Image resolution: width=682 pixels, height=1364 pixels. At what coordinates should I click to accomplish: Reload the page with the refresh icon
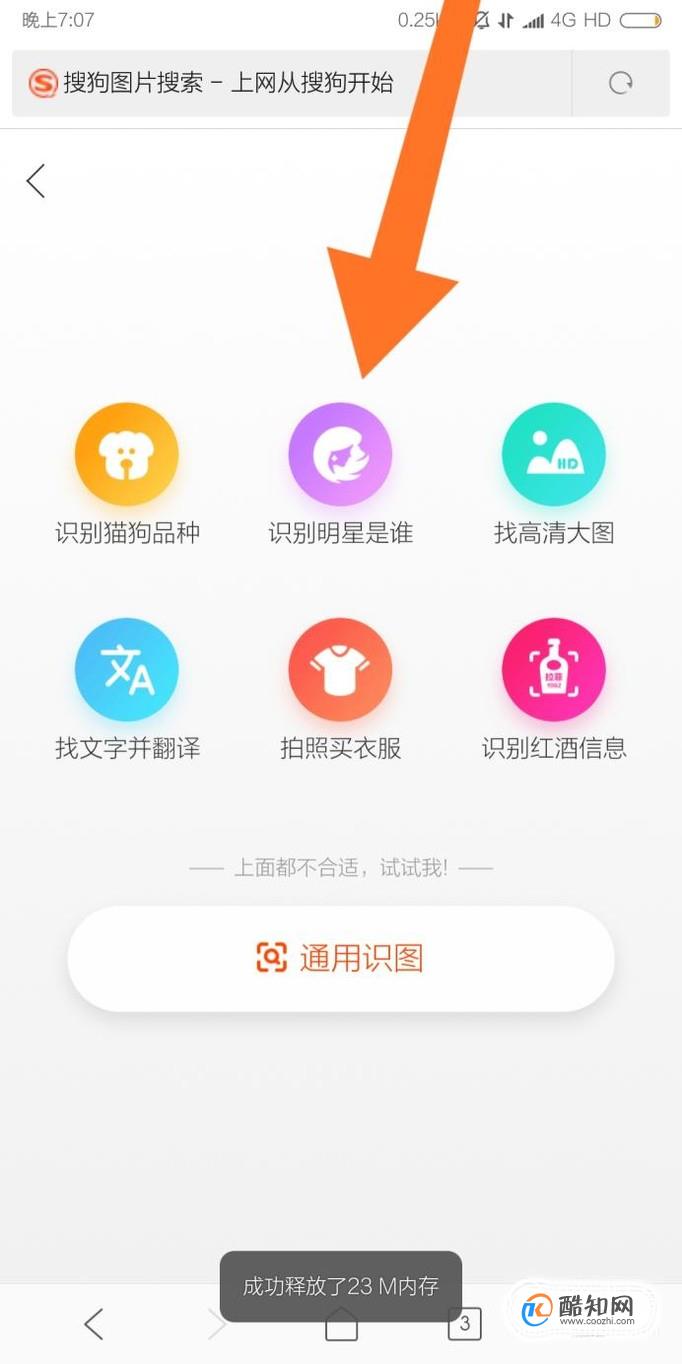tap(621, 83)
